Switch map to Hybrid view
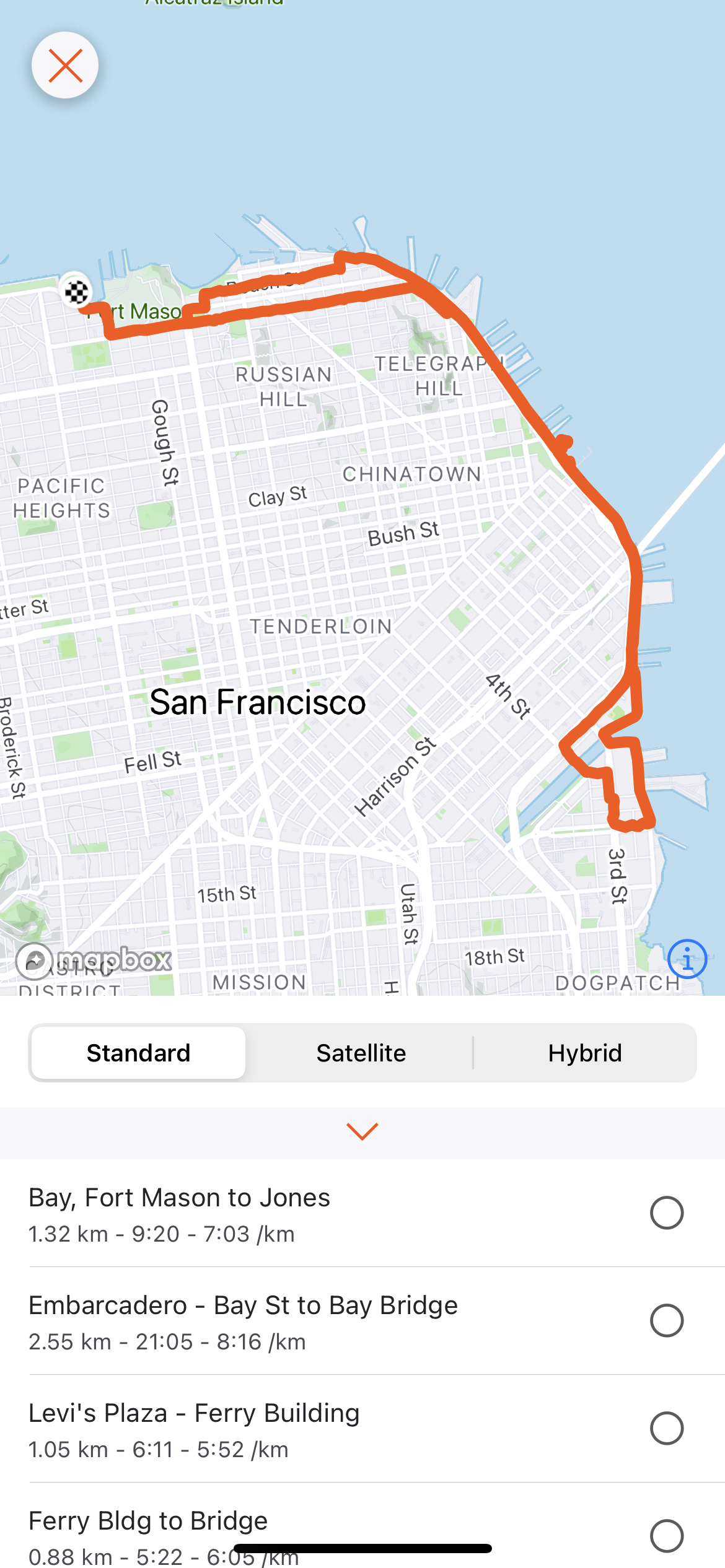725x1568 pixels. coord(584,1053)
